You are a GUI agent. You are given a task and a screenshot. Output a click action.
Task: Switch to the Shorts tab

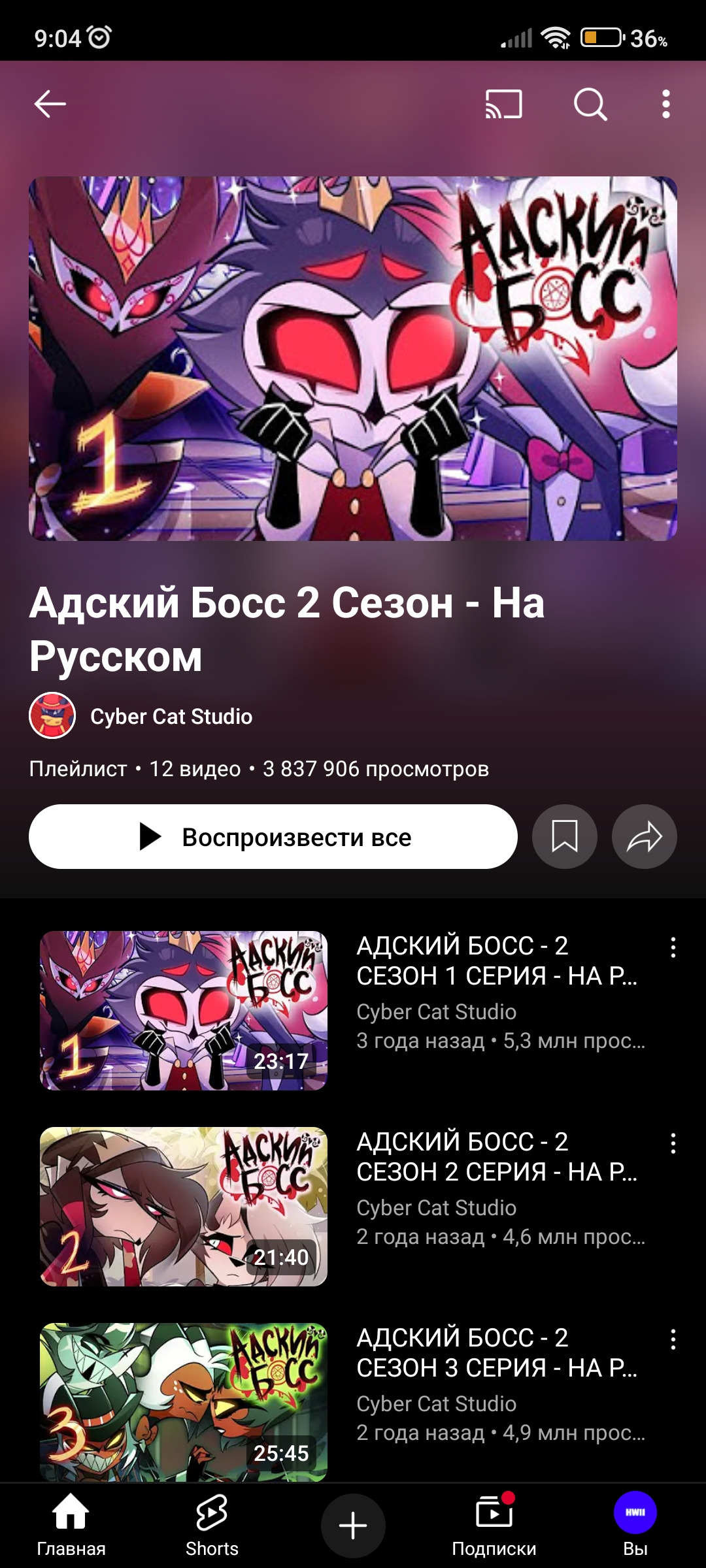tap(212, 1525)
